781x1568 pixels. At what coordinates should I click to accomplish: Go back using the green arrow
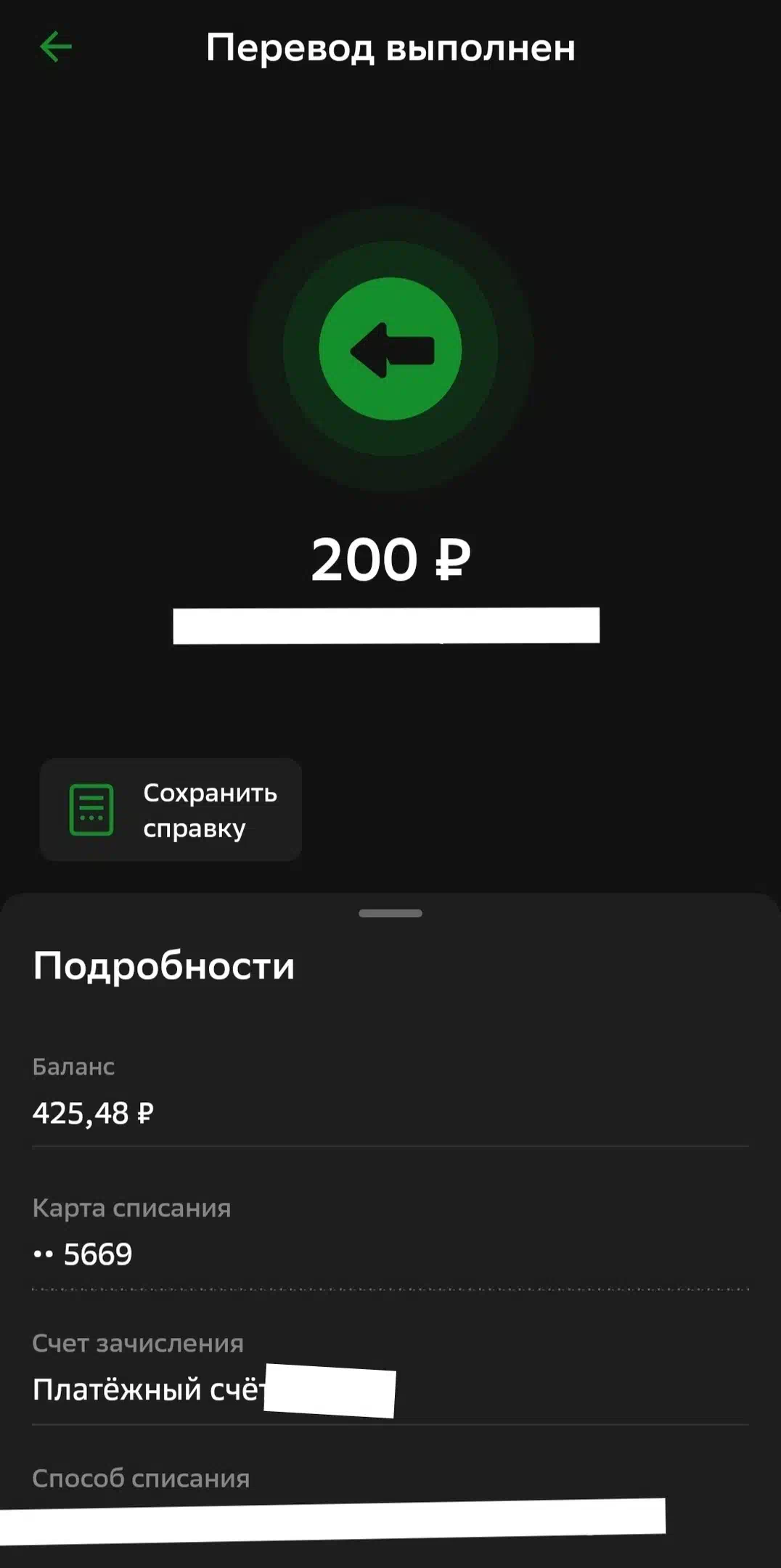56,48
